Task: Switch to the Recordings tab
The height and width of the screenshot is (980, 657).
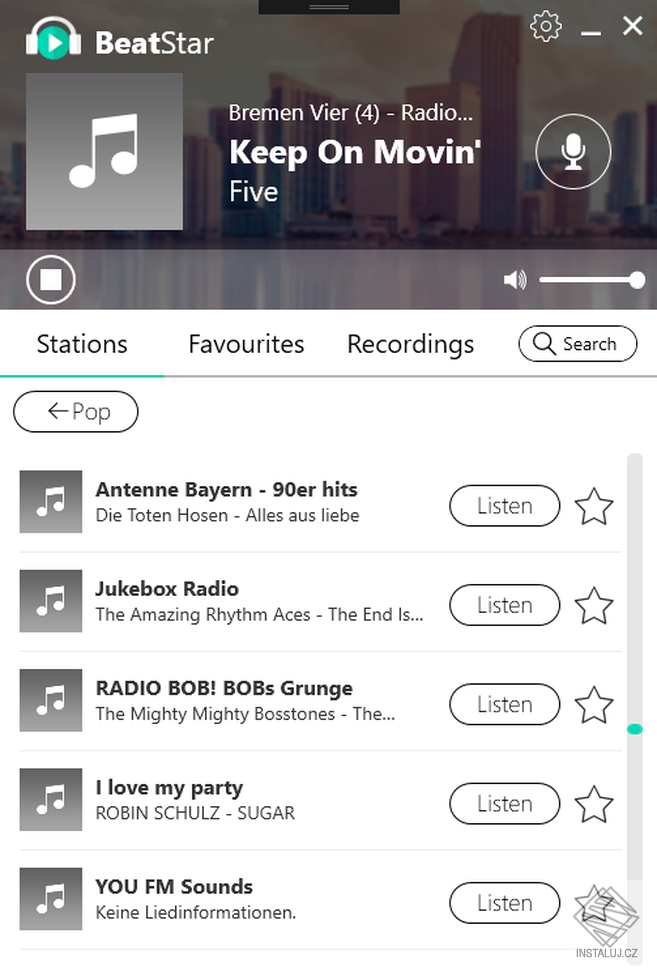Action: tap(410, 344)
